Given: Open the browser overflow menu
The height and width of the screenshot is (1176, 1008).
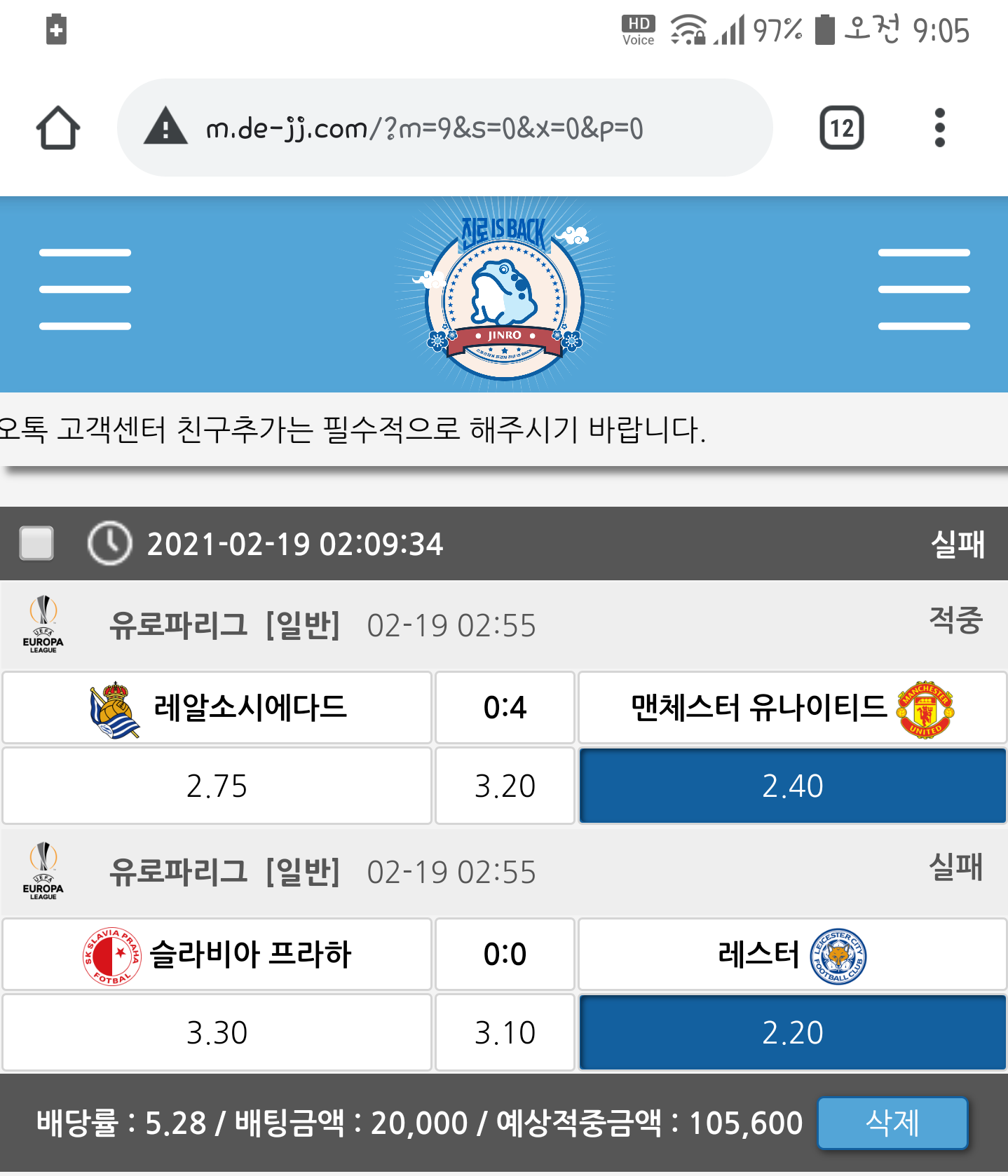Looking at the screenshot, I should click(939, 128).
